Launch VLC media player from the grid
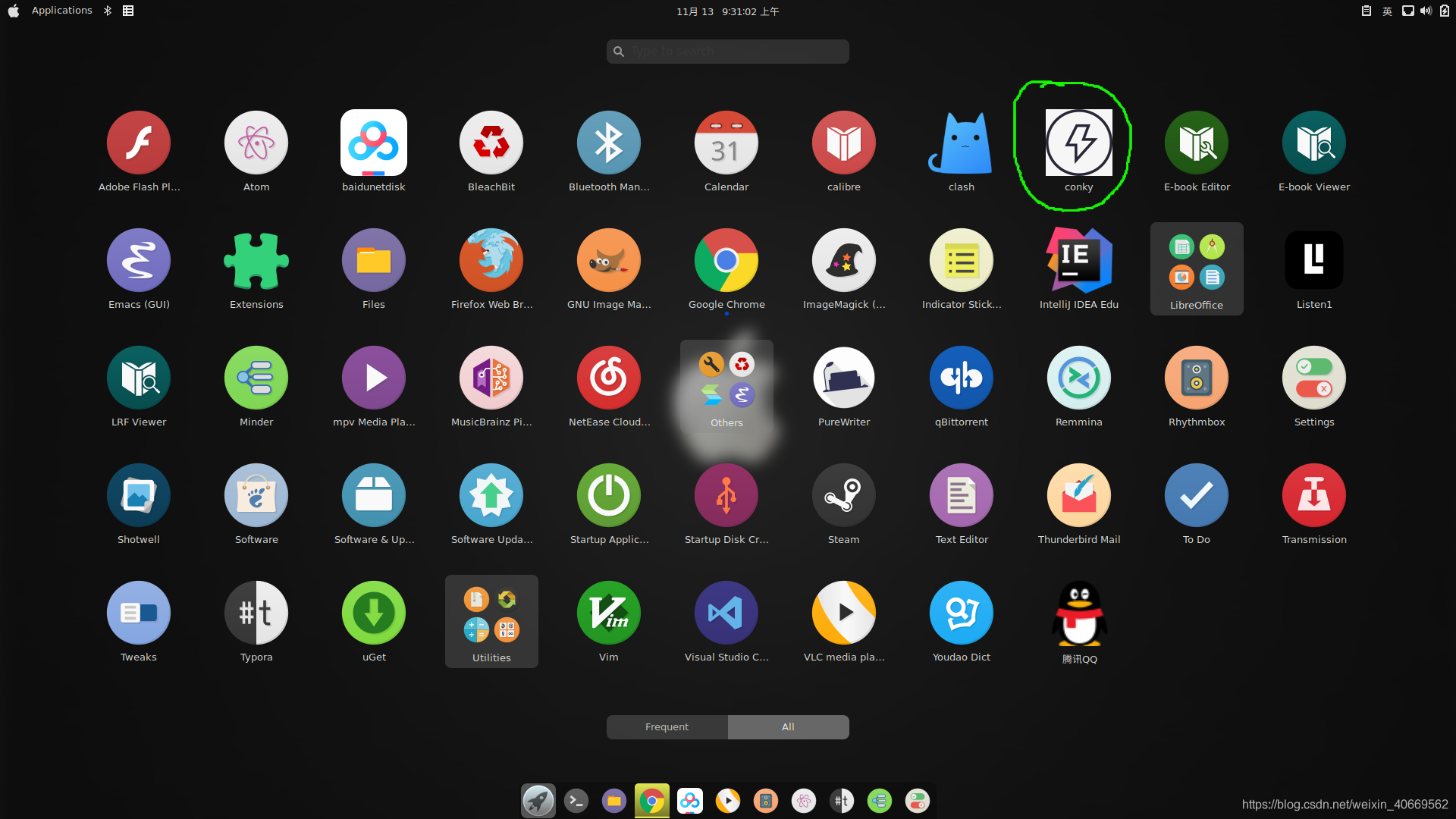The image size is (1456, 819). pos(843,613)
